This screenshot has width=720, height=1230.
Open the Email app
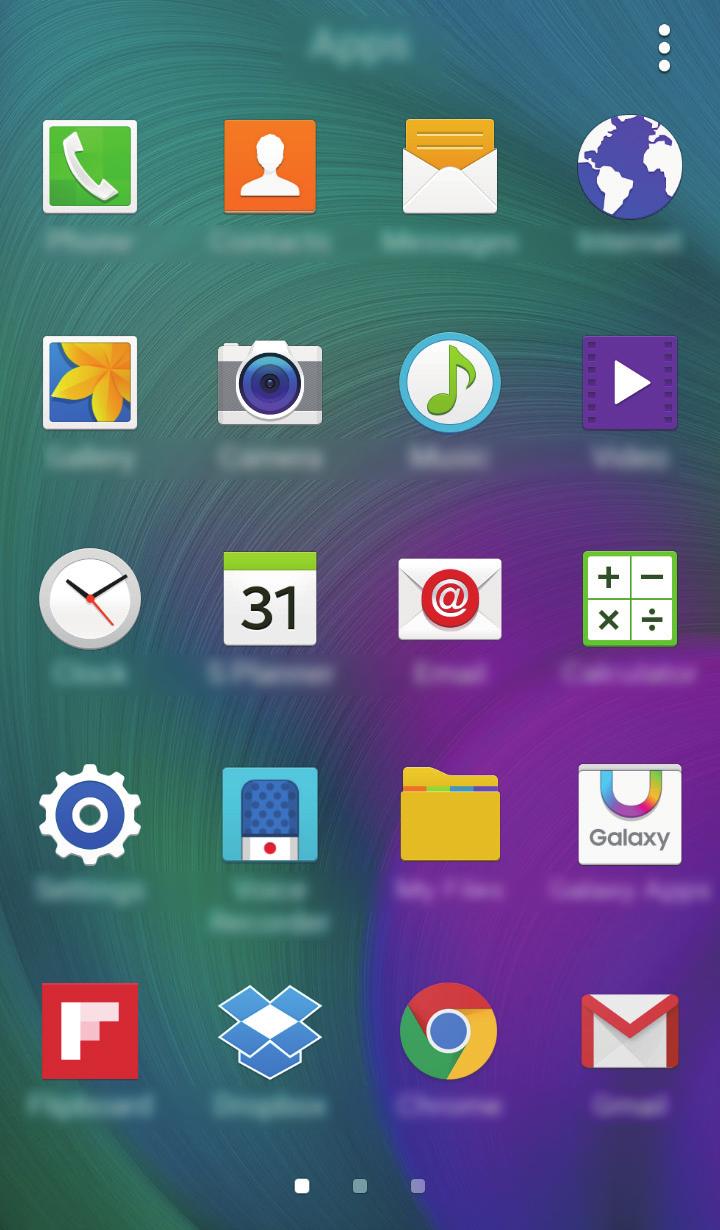pyautogui.click(x=450, y=599)
